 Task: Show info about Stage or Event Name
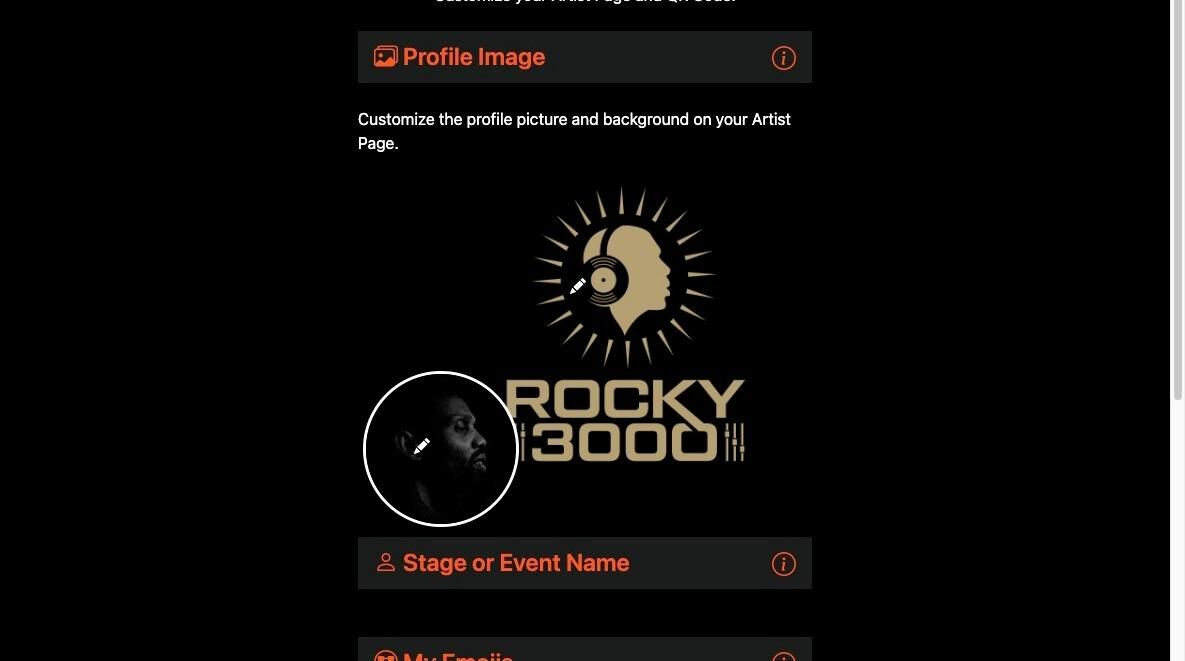(784, 564)
